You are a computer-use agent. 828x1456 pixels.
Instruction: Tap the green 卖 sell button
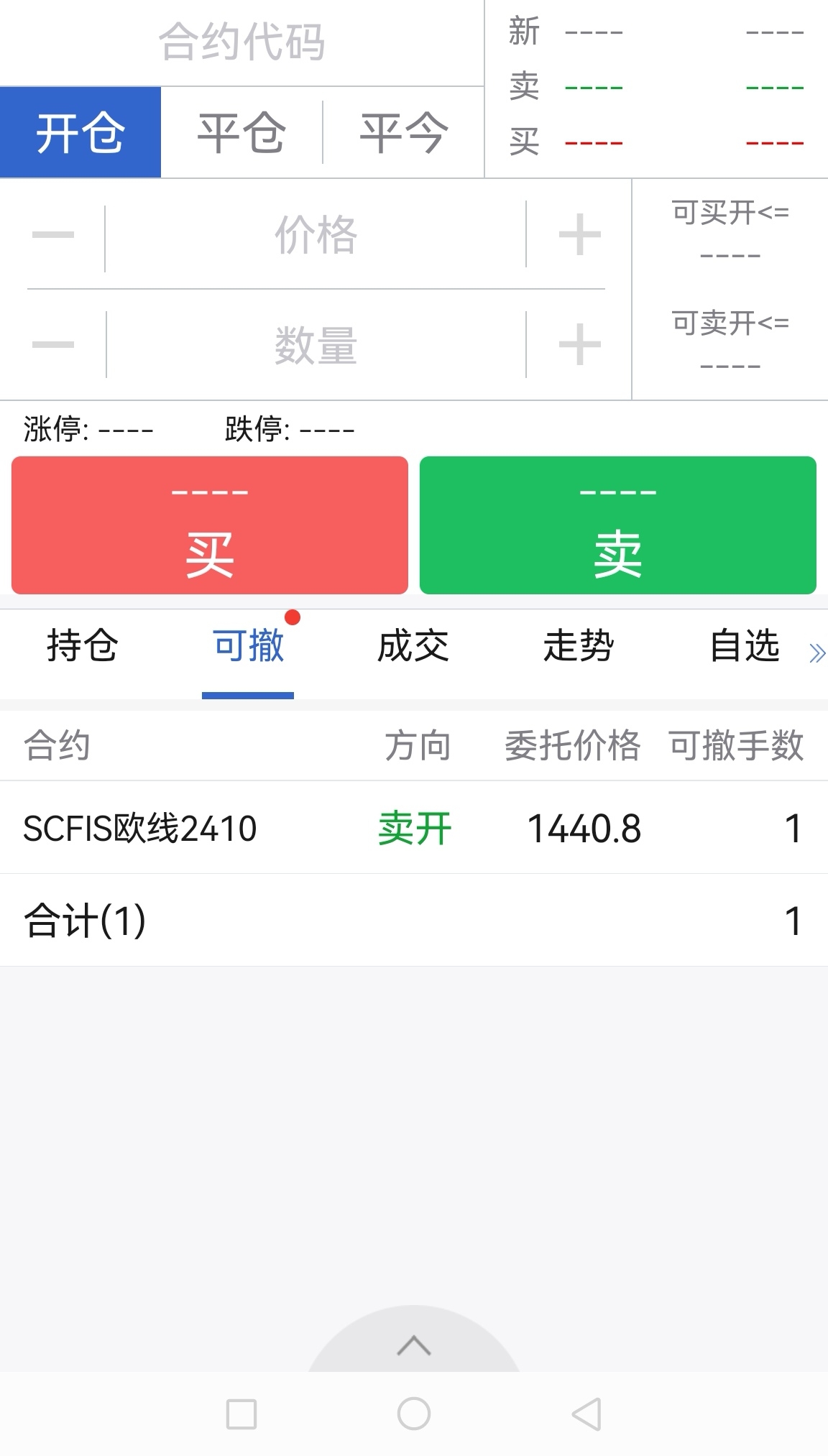coord(618,525)
